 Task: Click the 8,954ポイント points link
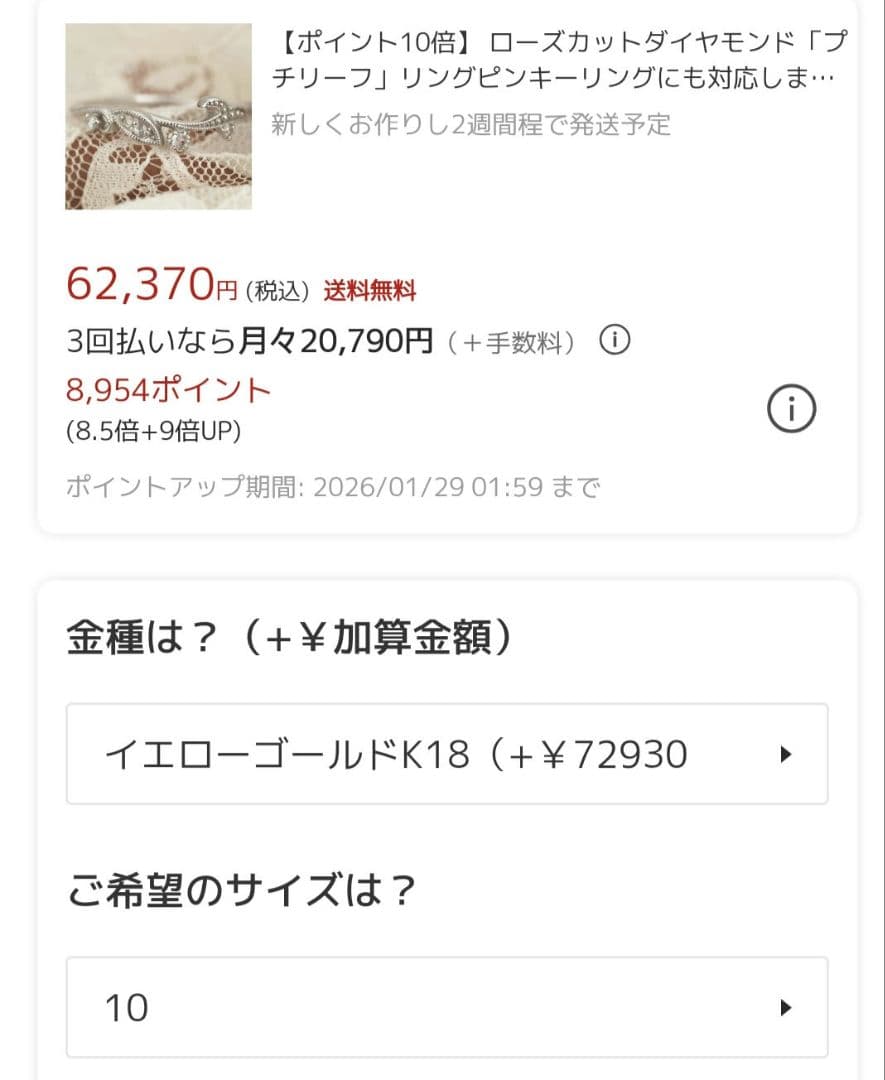click(165, 388)
